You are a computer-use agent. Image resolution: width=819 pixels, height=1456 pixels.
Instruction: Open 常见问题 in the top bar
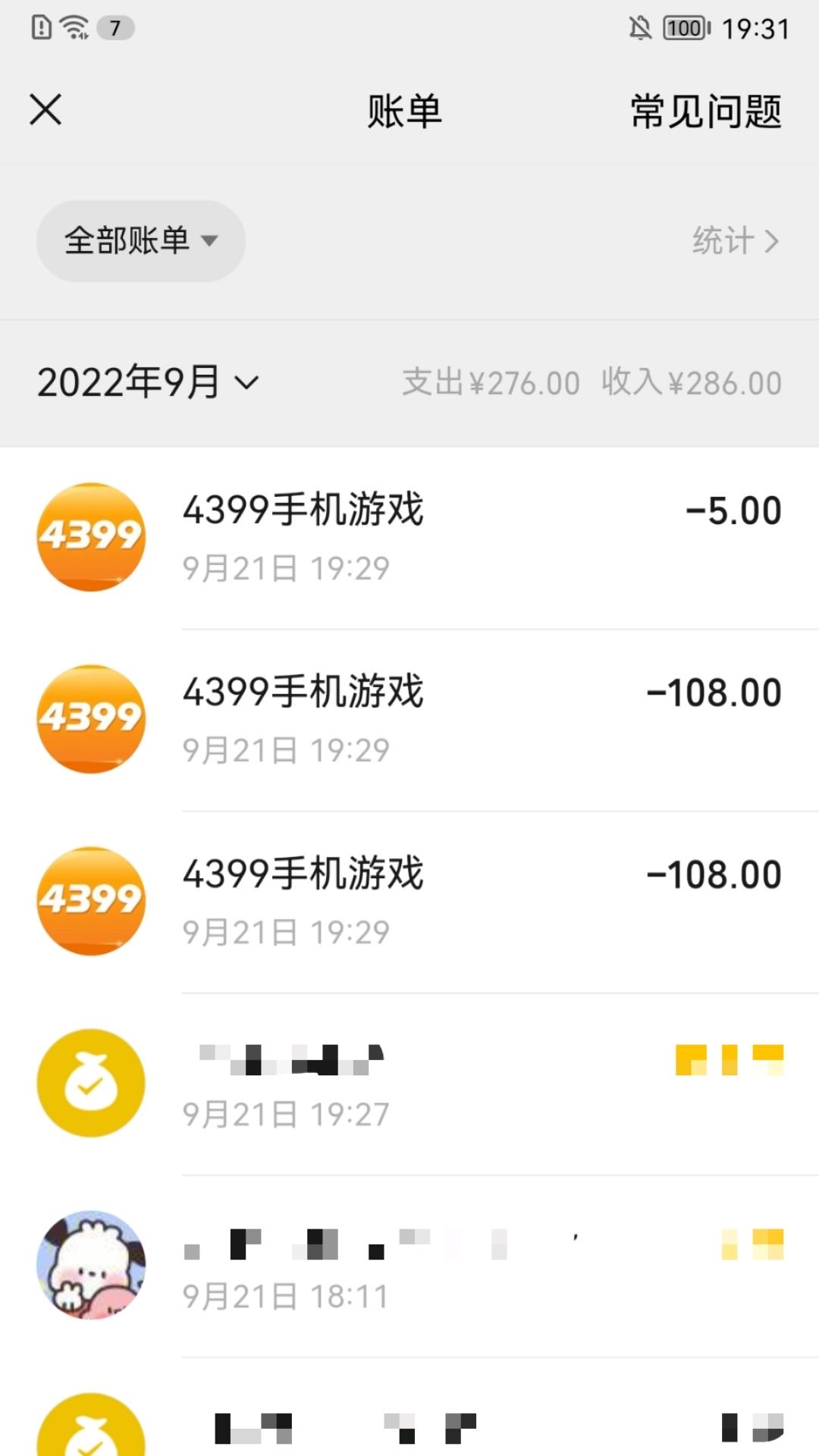[x=706, y=111]
